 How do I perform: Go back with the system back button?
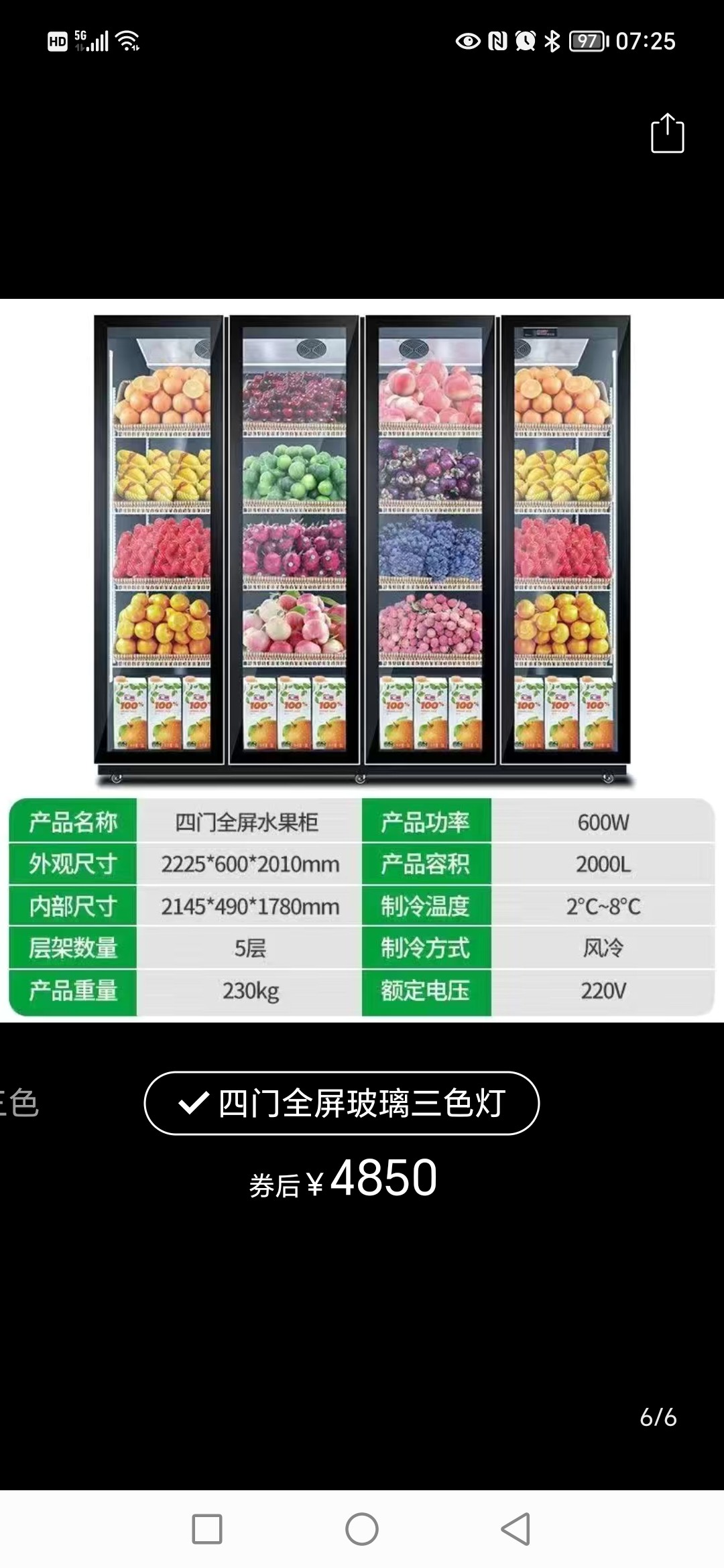(x=516, y=1529)
